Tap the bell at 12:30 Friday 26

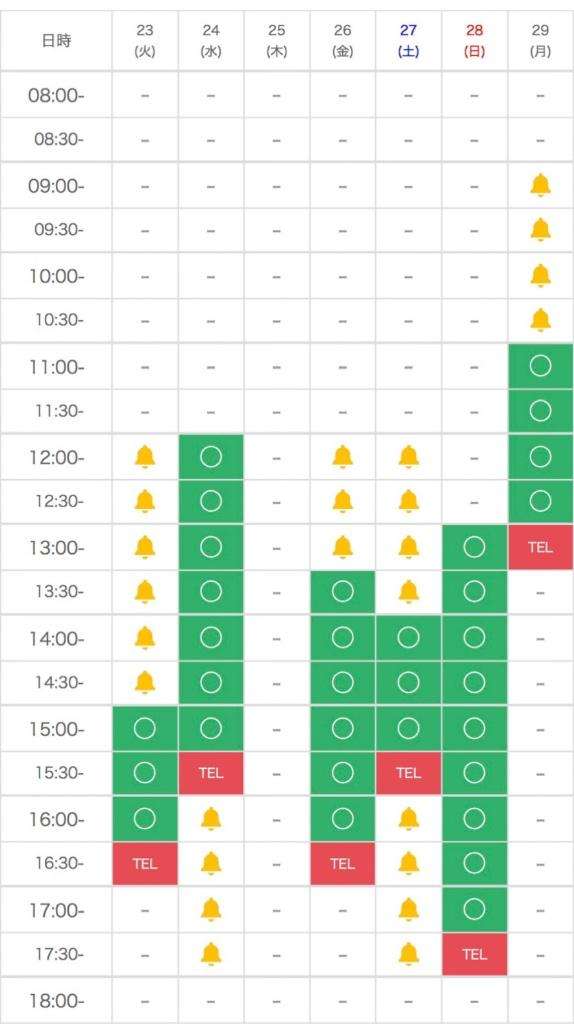tap(342, 501)
